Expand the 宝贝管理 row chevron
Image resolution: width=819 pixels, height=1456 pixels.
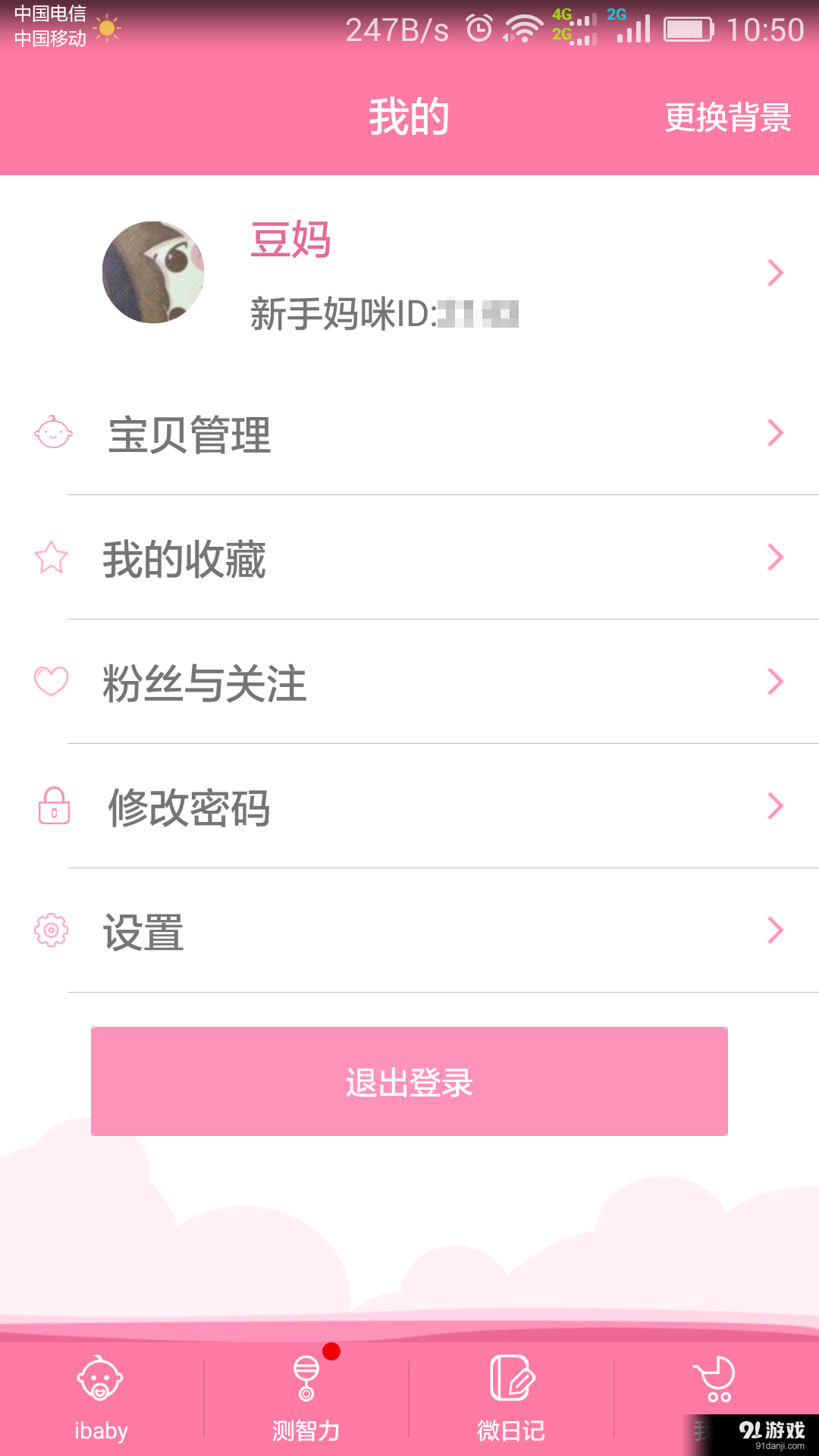point(777,433)
